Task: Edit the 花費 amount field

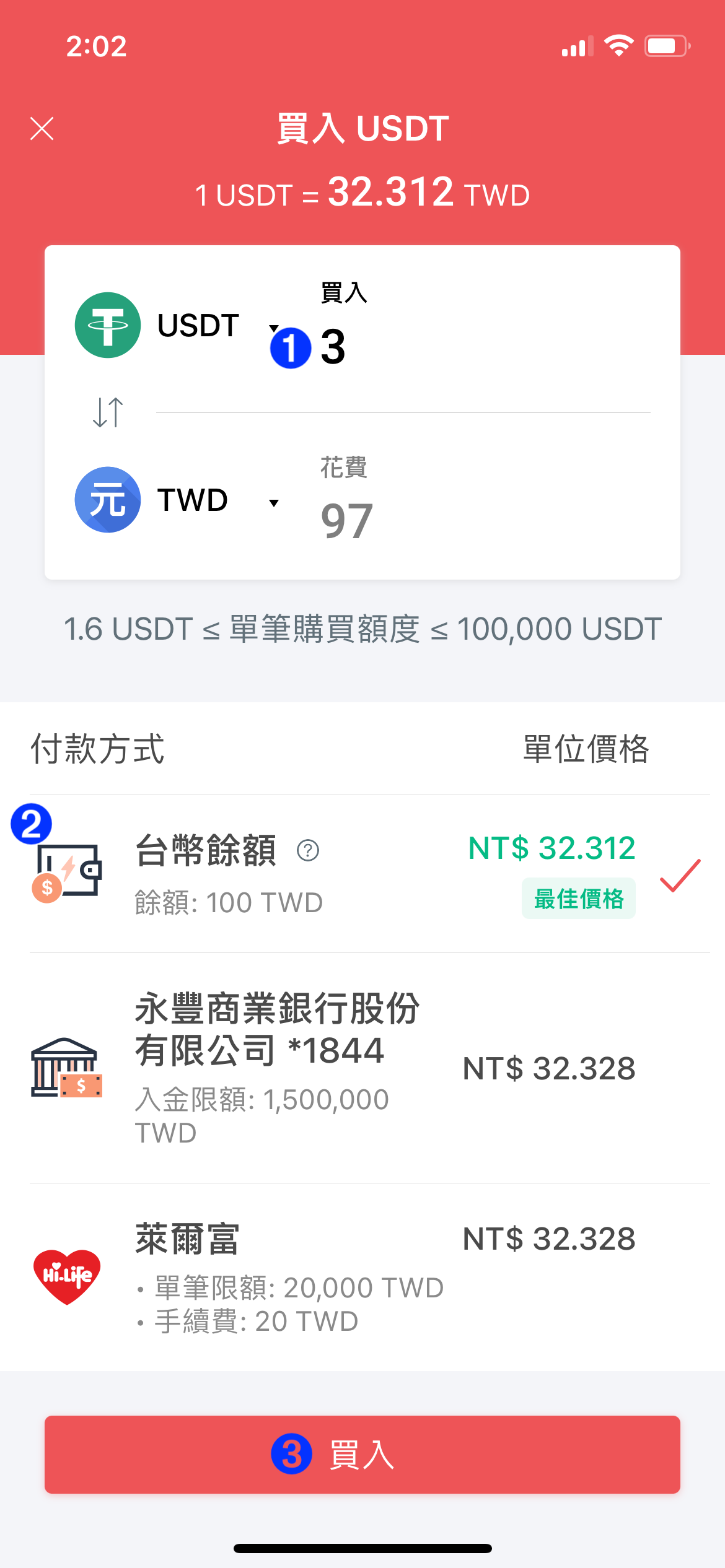Action: click(x=485, y=521)
